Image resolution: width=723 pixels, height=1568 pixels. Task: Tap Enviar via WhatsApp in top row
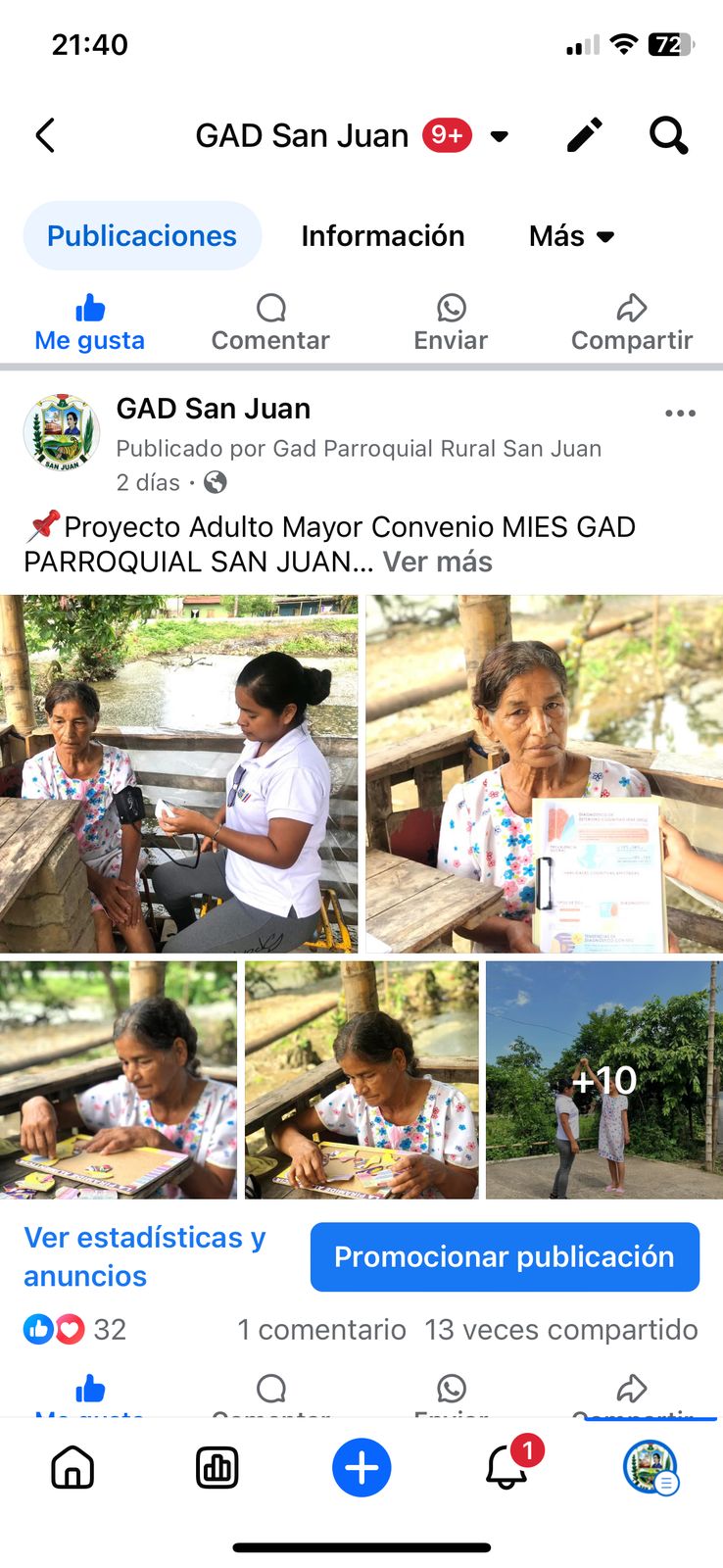(x=451, y=323)
